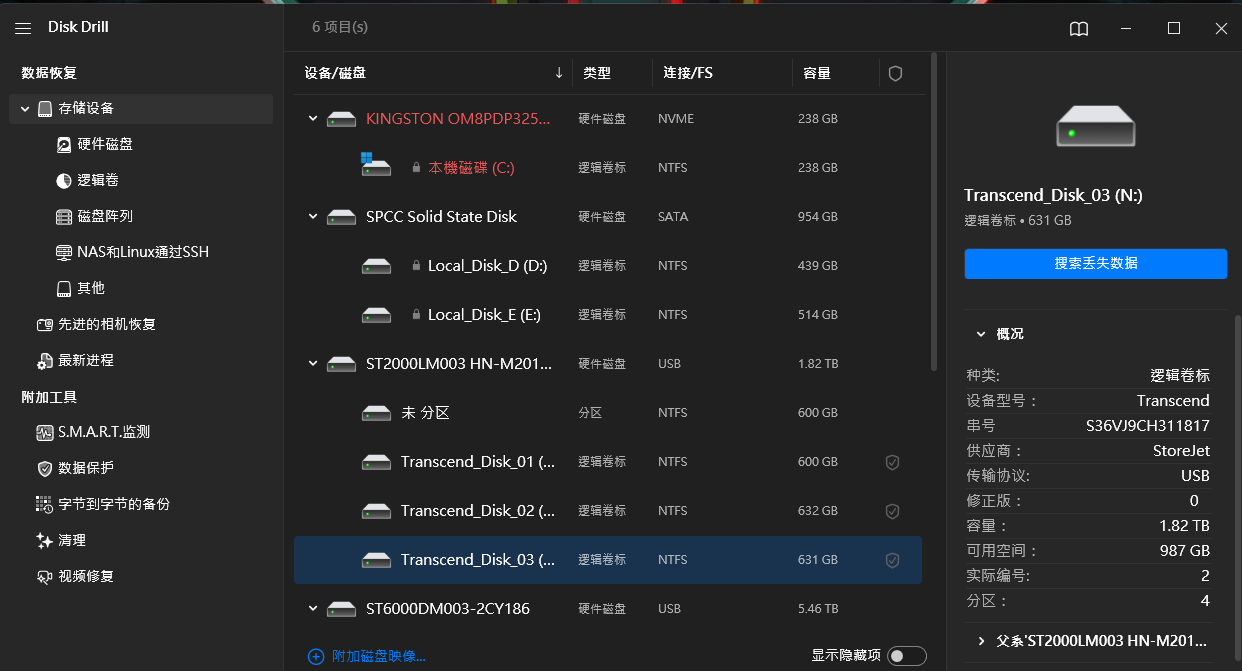
Task: Open 数据保护 tool
Action: [x=86, y=468]
